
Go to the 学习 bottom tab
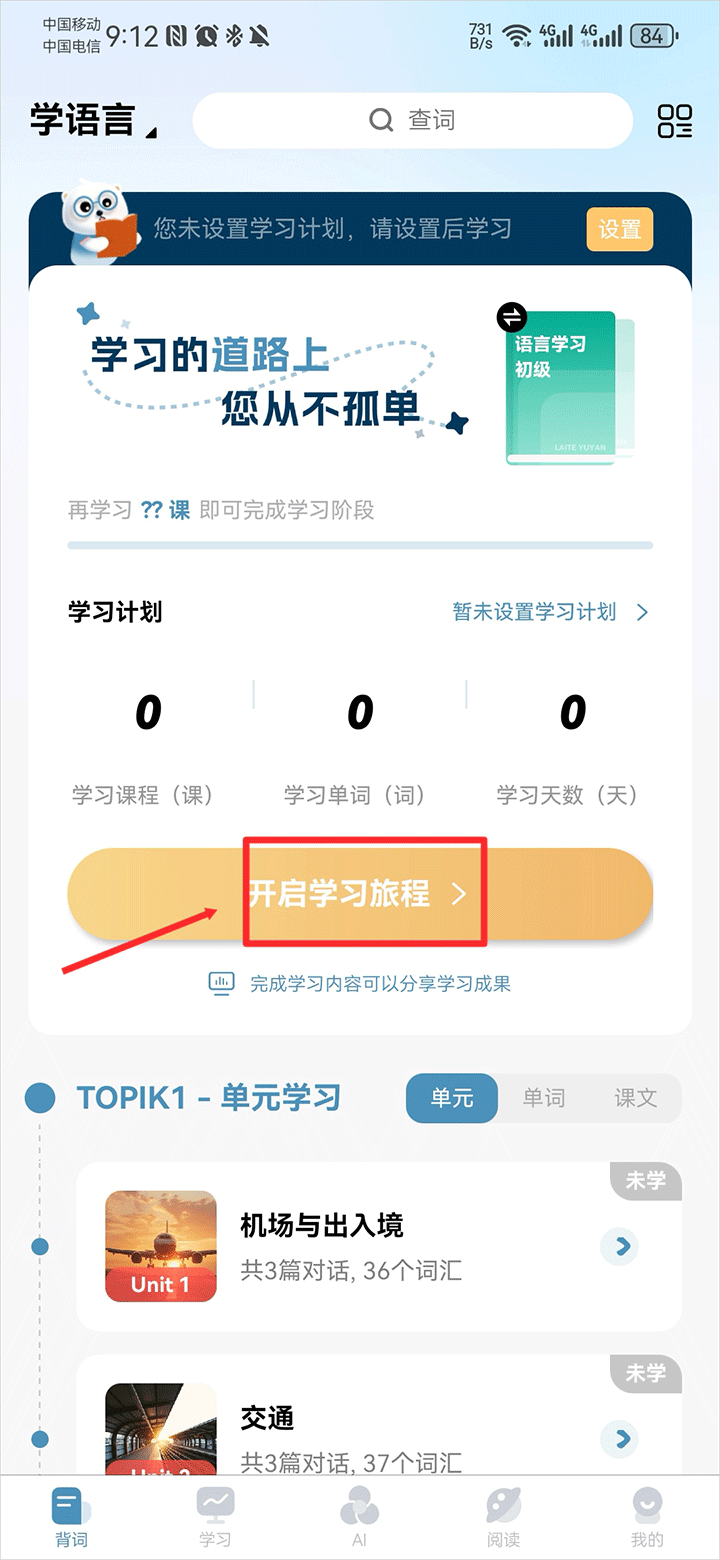215,1517
